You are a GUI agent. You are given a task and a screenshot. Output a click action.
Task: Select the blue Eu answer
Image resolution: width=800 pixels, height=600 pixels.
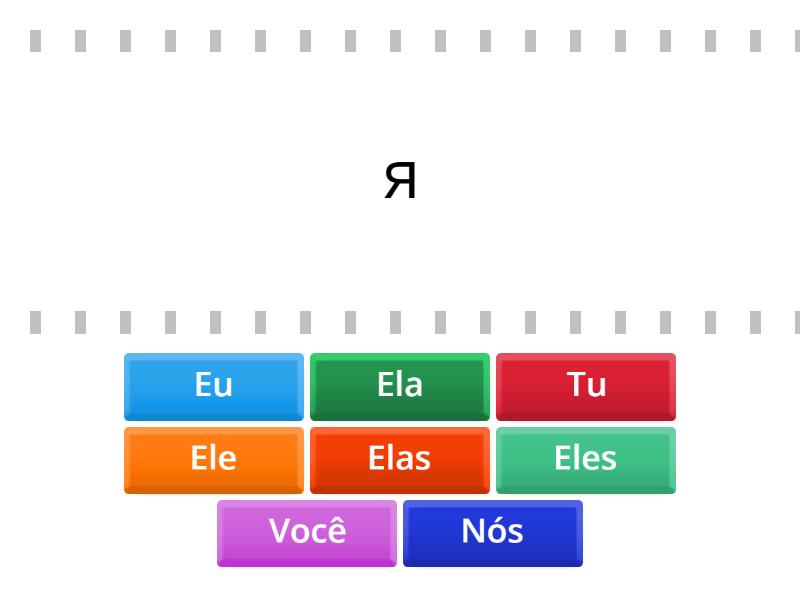click(x=214, y=386)
